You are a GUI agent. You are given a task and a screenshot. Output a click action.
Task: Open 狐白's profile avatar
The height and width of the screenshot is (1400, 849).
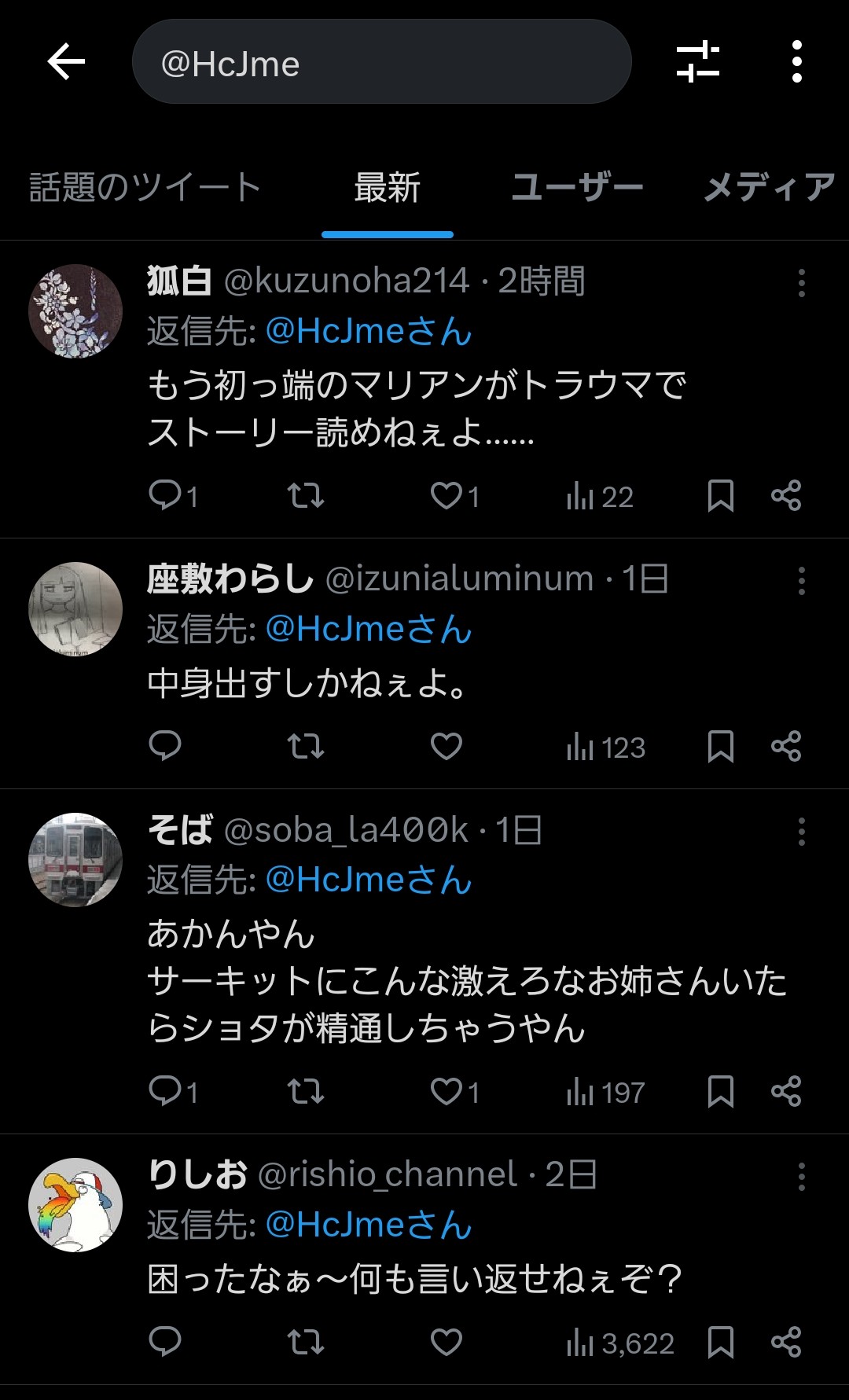click(75, 311)
